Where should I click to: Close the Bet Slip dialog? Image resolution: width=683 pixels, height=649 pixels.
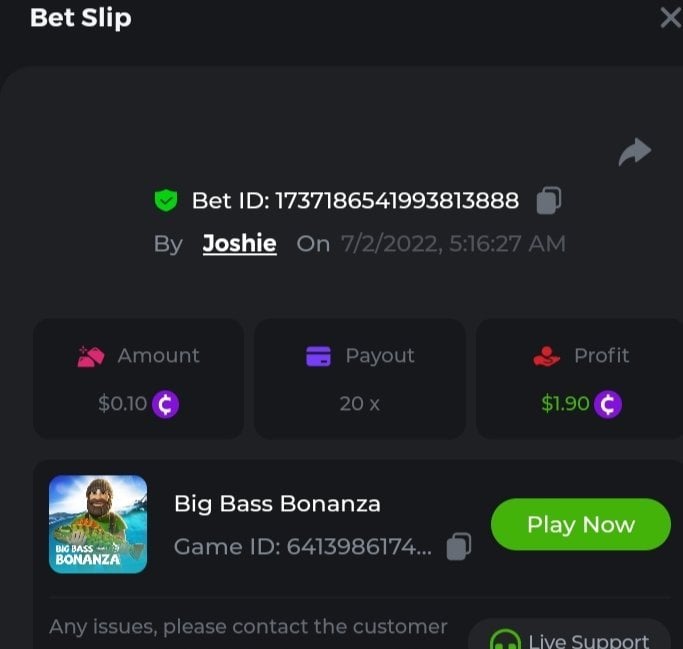tap(669, 18)
